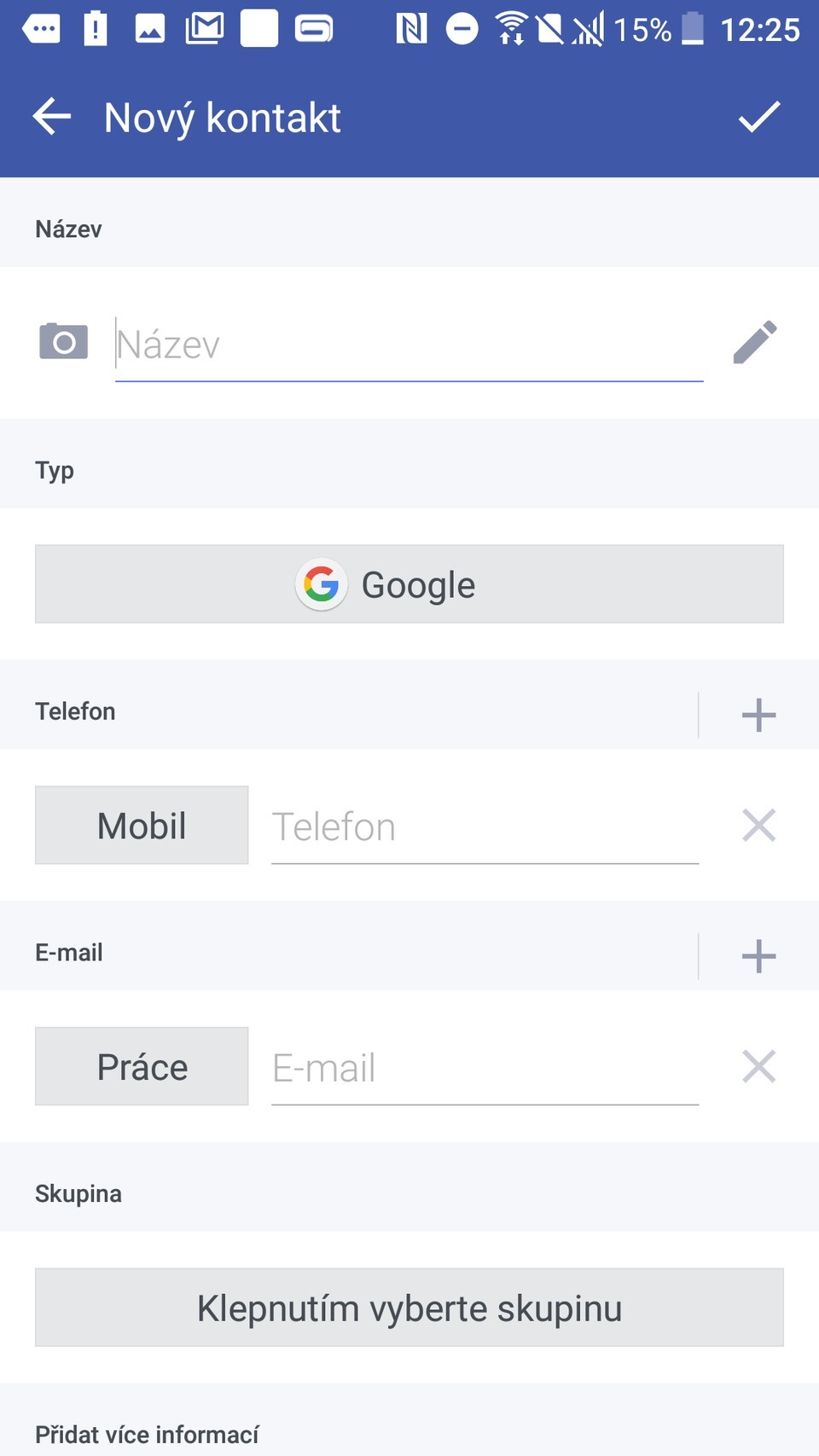The image size is (819, 1456).
Task: Tap the Wi-Fi status bar icon
Action: coord(509,28)
